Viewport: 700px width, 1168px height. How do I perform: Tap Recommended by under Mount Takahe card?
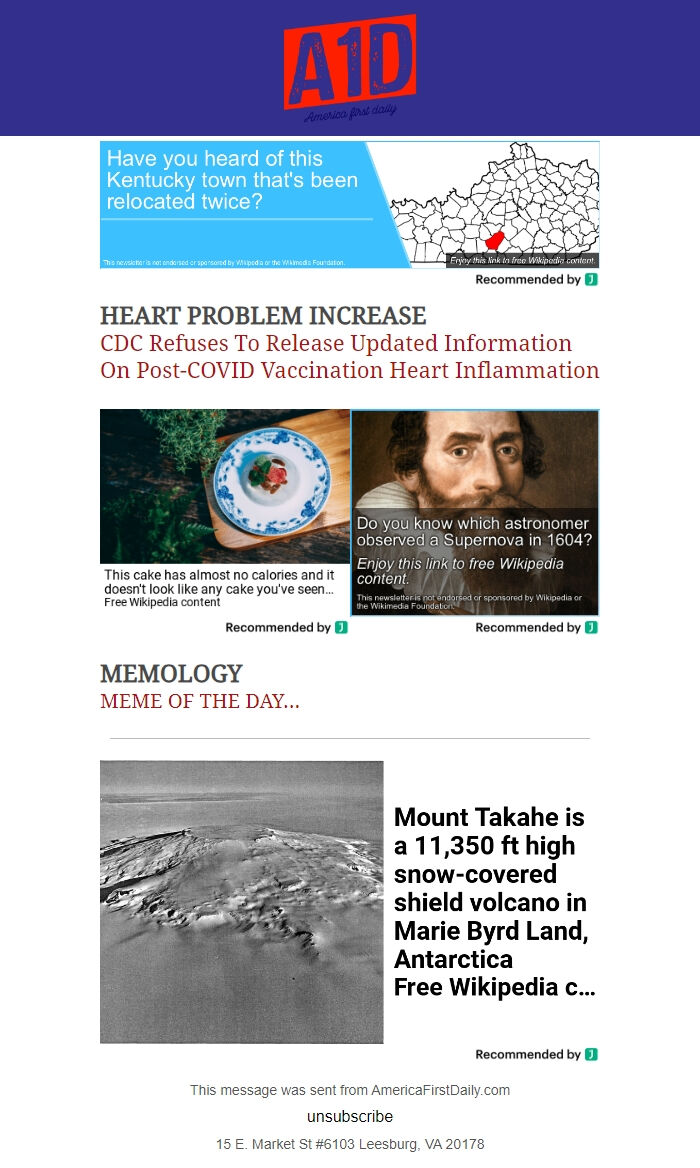pos(536,1054)
